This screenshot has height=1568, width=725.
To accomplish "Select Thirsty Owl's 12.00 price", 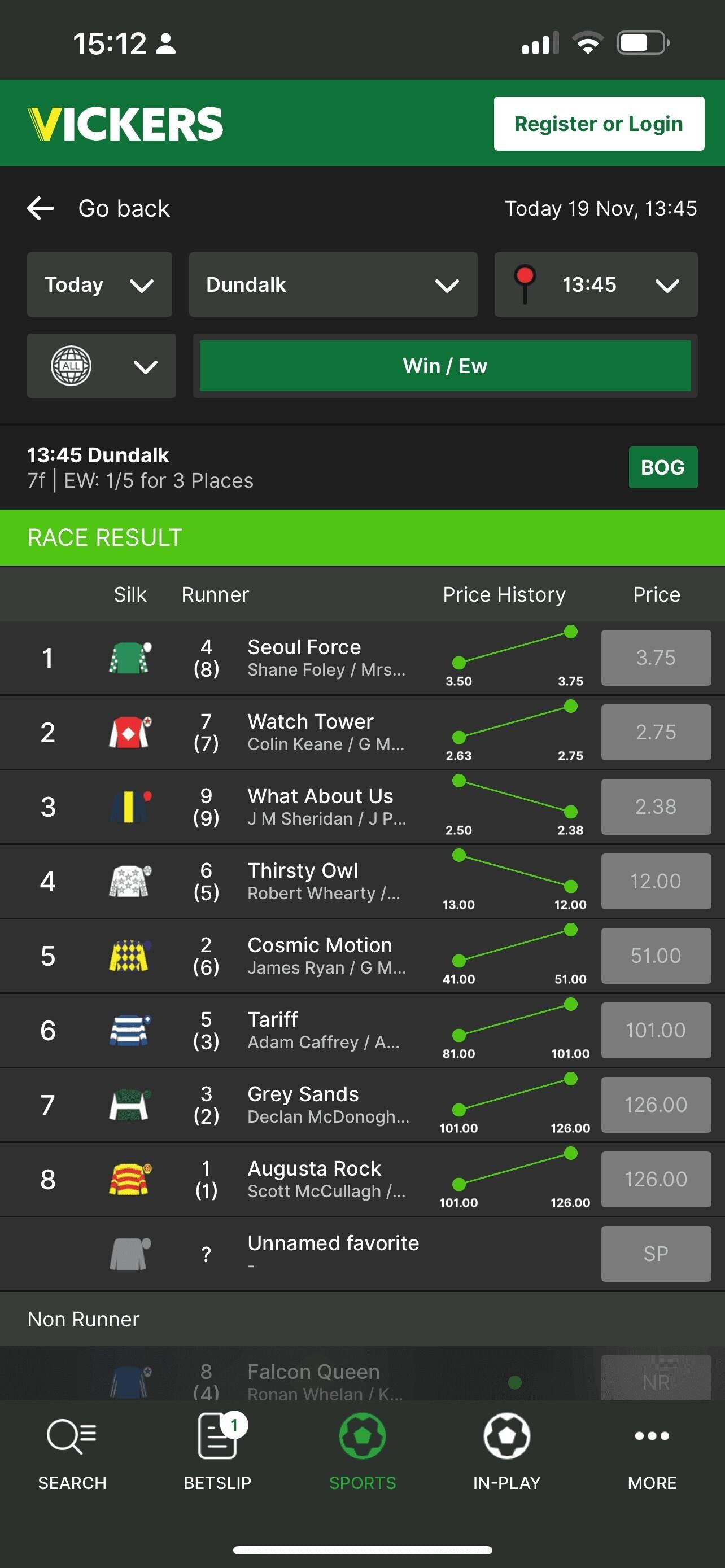I will (655, 882).
